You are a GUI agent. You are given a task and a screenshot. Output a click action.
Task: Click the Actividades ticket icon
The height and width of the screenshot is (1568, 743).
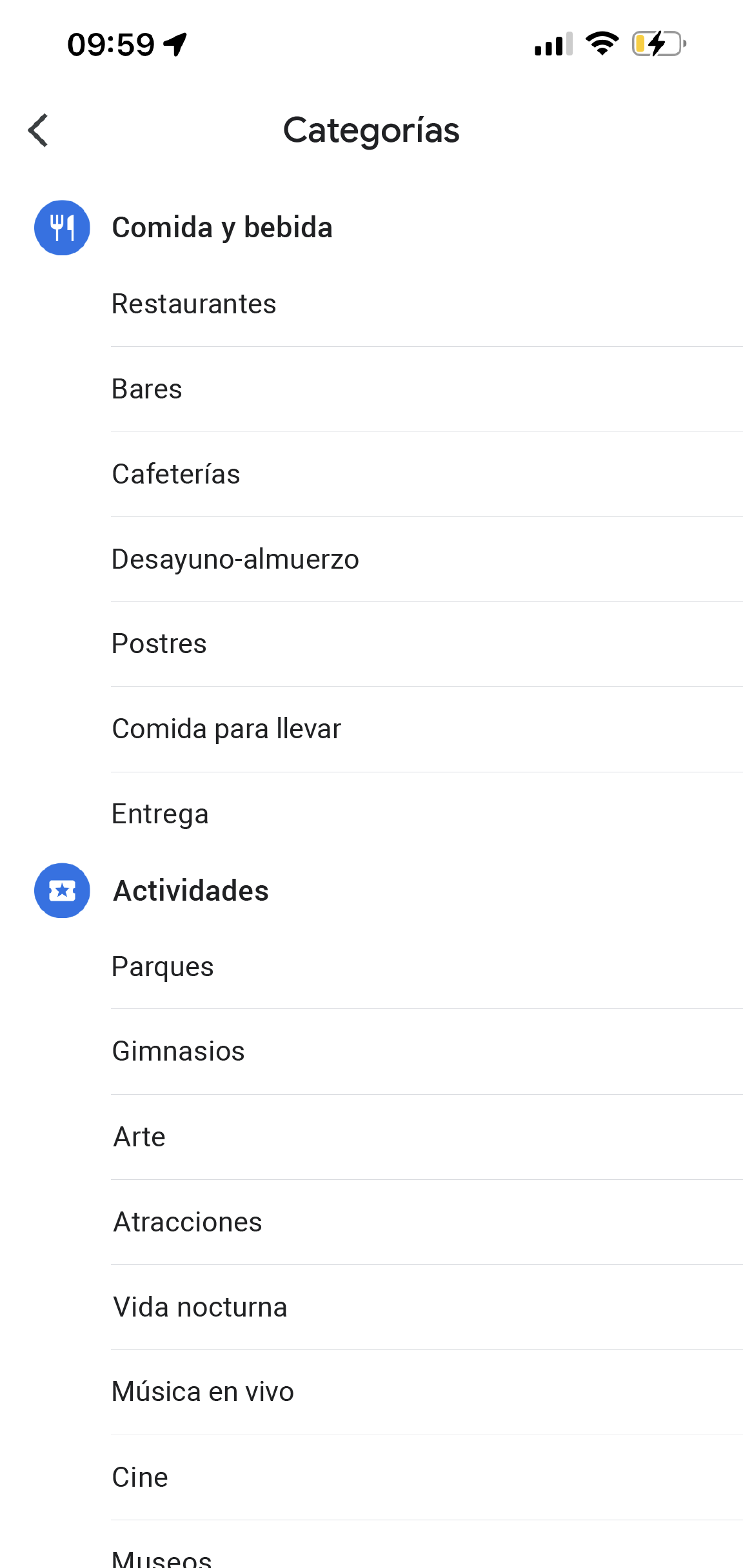(x=61, y=890)
